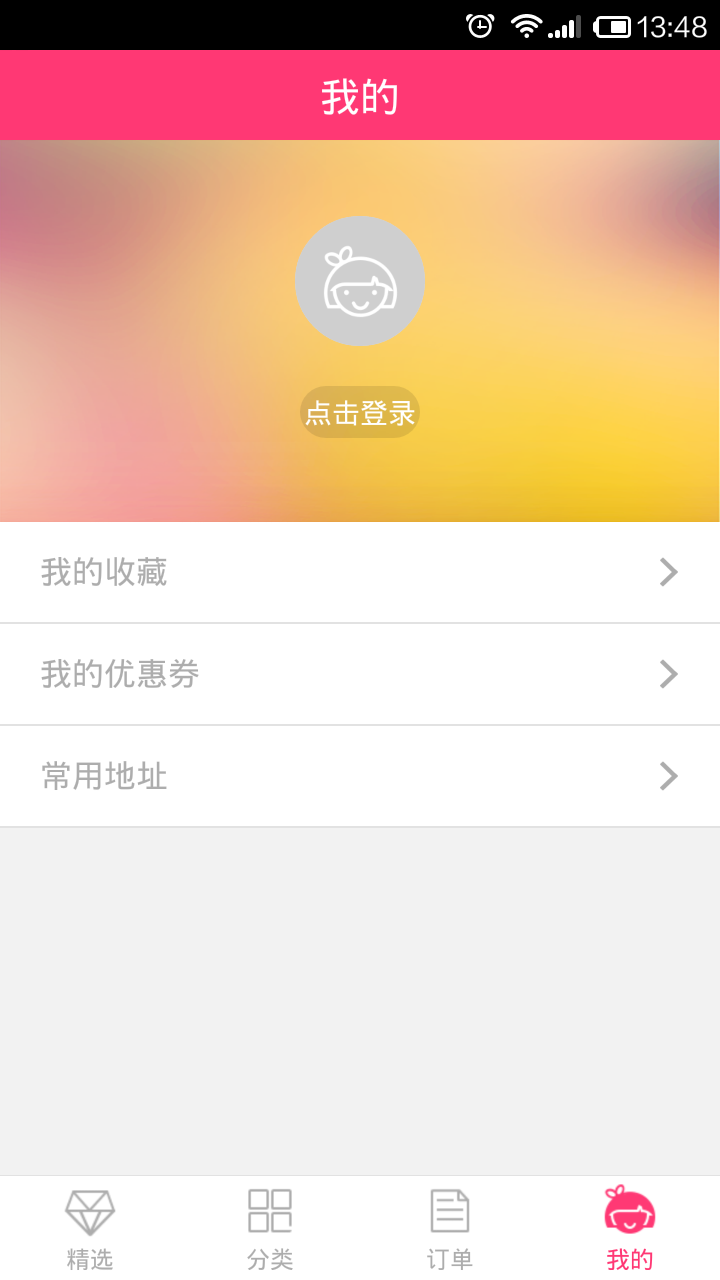Tap the 点击登录 login button

360,412
